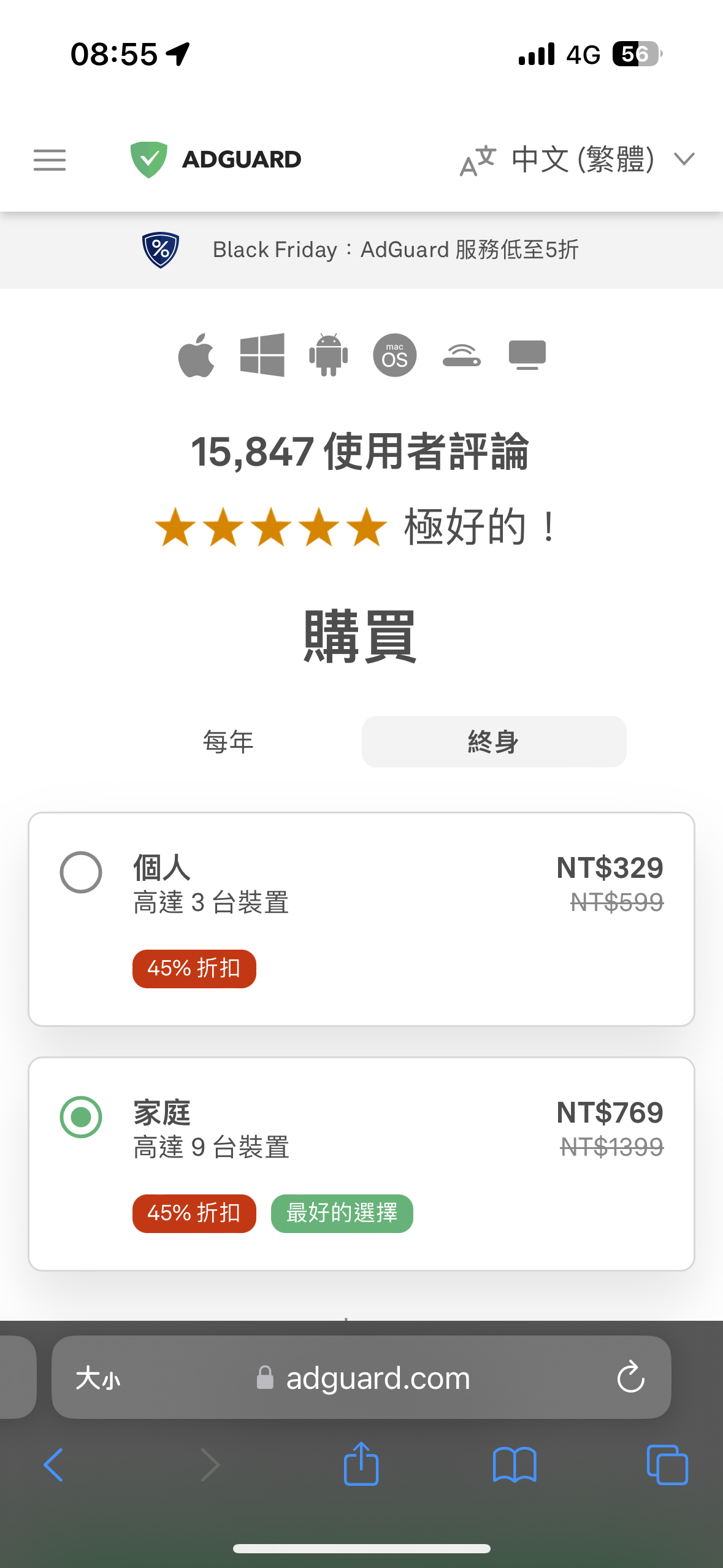This screenshot has height=1568, width=723.
Task: Show all open tabs
Action: pyautogui.click(x=667, y=1465)
